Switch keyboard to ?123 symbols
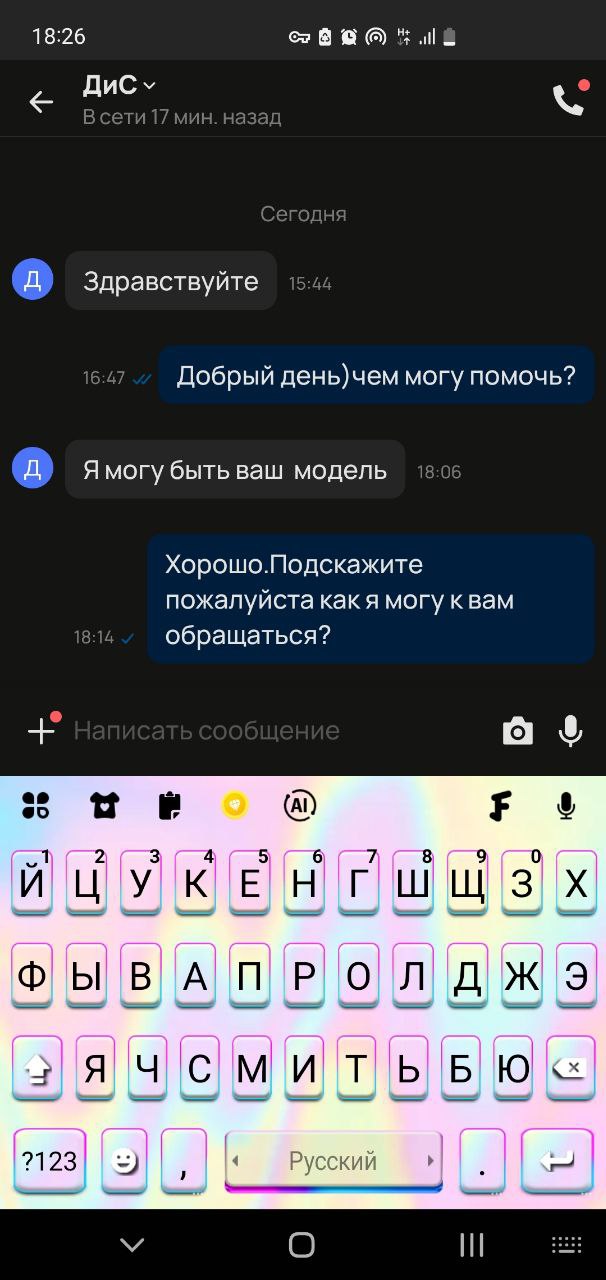Image resolution: width=606 pixels, height=1280 pixels. pos(49,1161)
